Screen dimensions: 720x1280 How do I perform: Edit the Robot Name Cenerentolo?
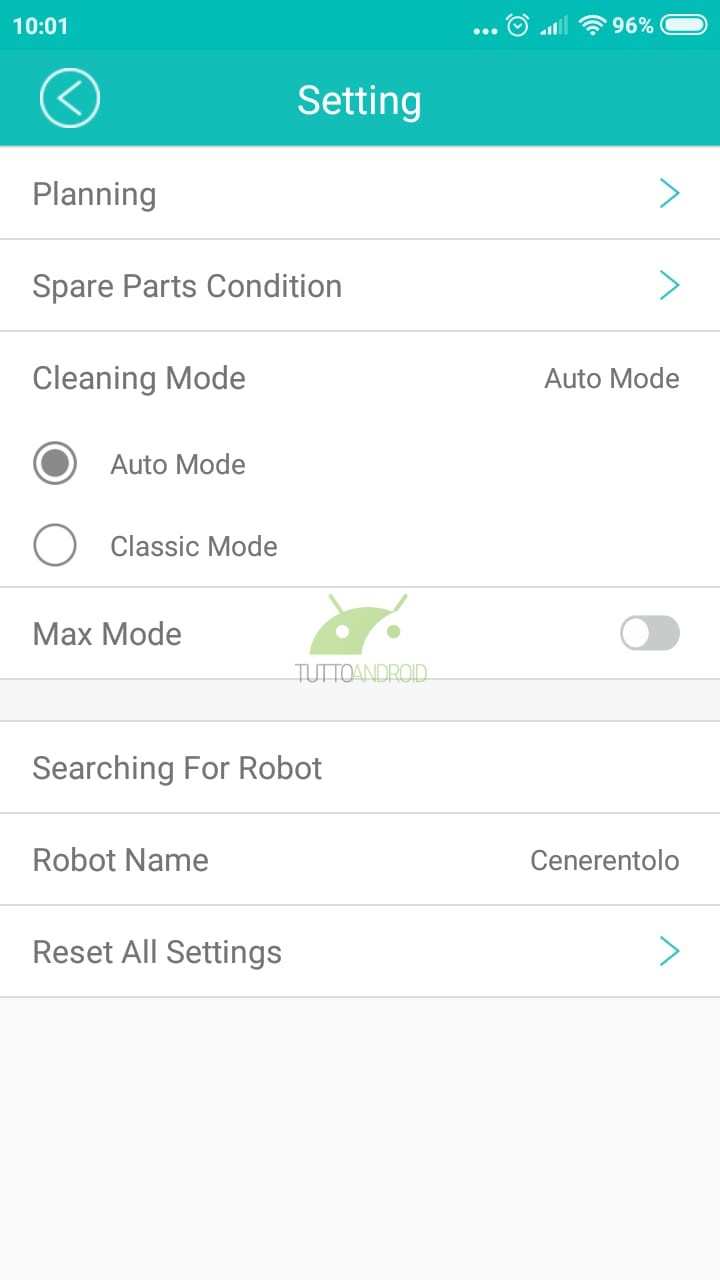pyautogui.click(x=360, y=860)
